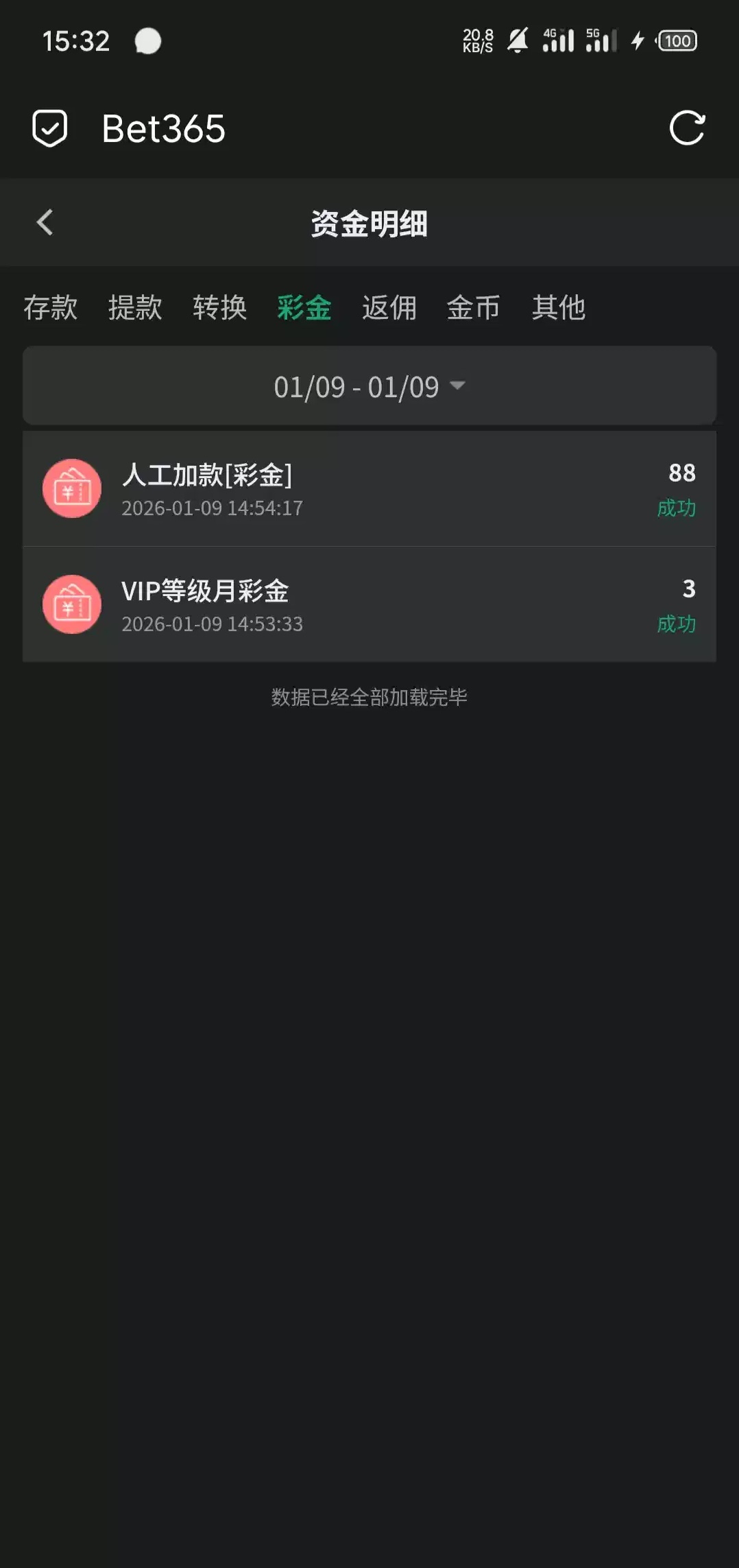Open the 其他 tab

tap(558, 307)
